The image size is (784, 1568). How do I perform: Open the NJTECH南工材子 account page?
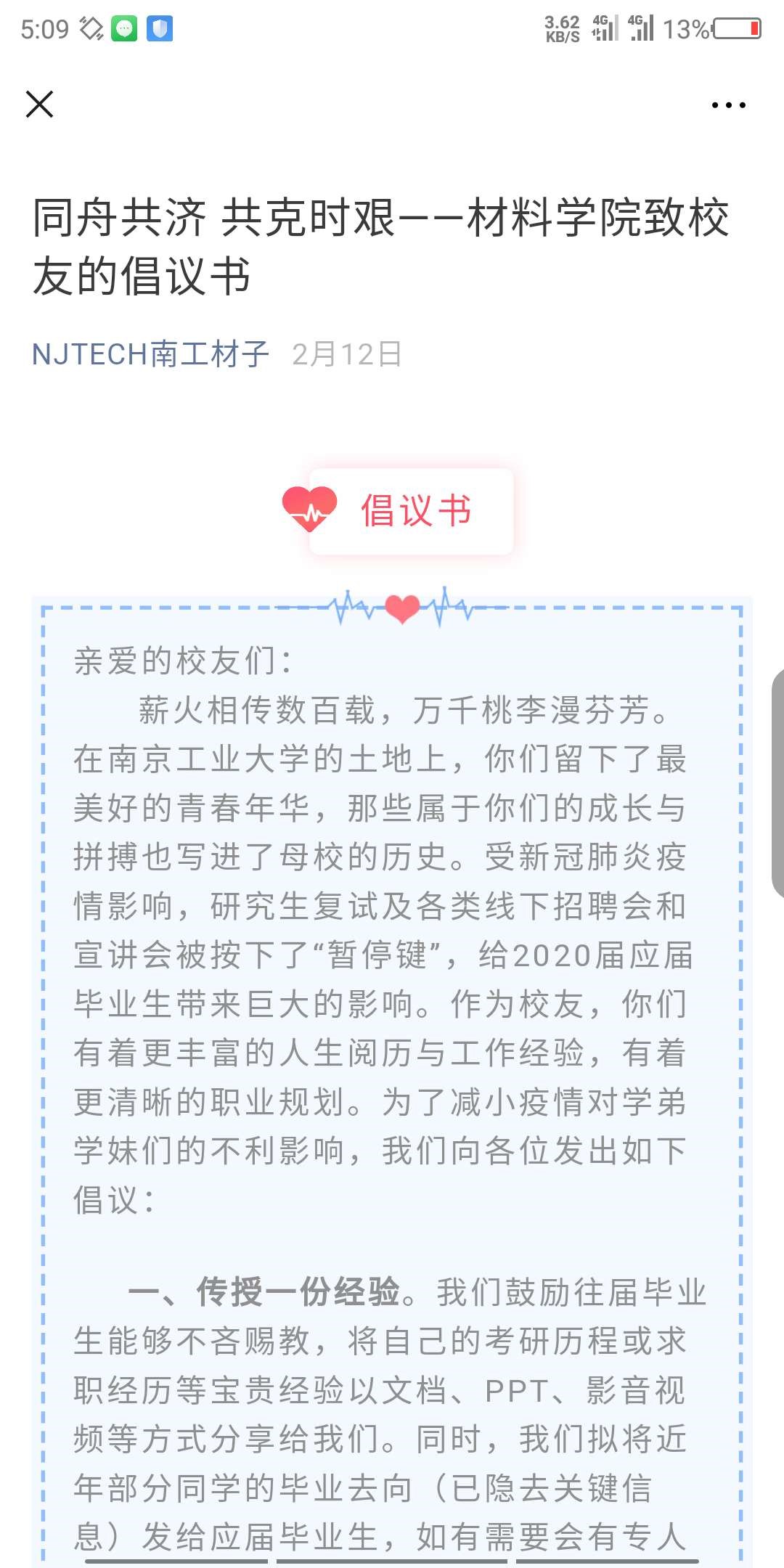click(150, 354)
